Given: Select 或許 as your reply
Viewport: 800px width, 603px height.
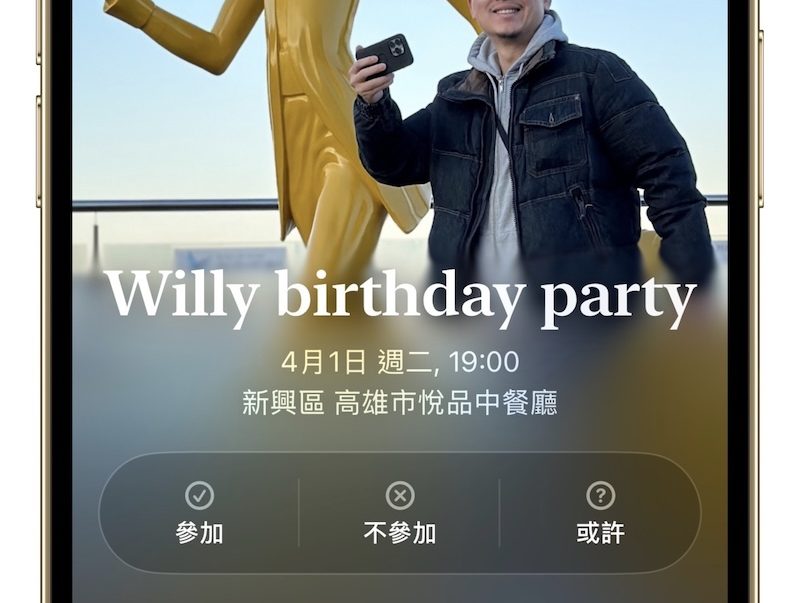Looking at the screenshot, I should click(600, 513).
